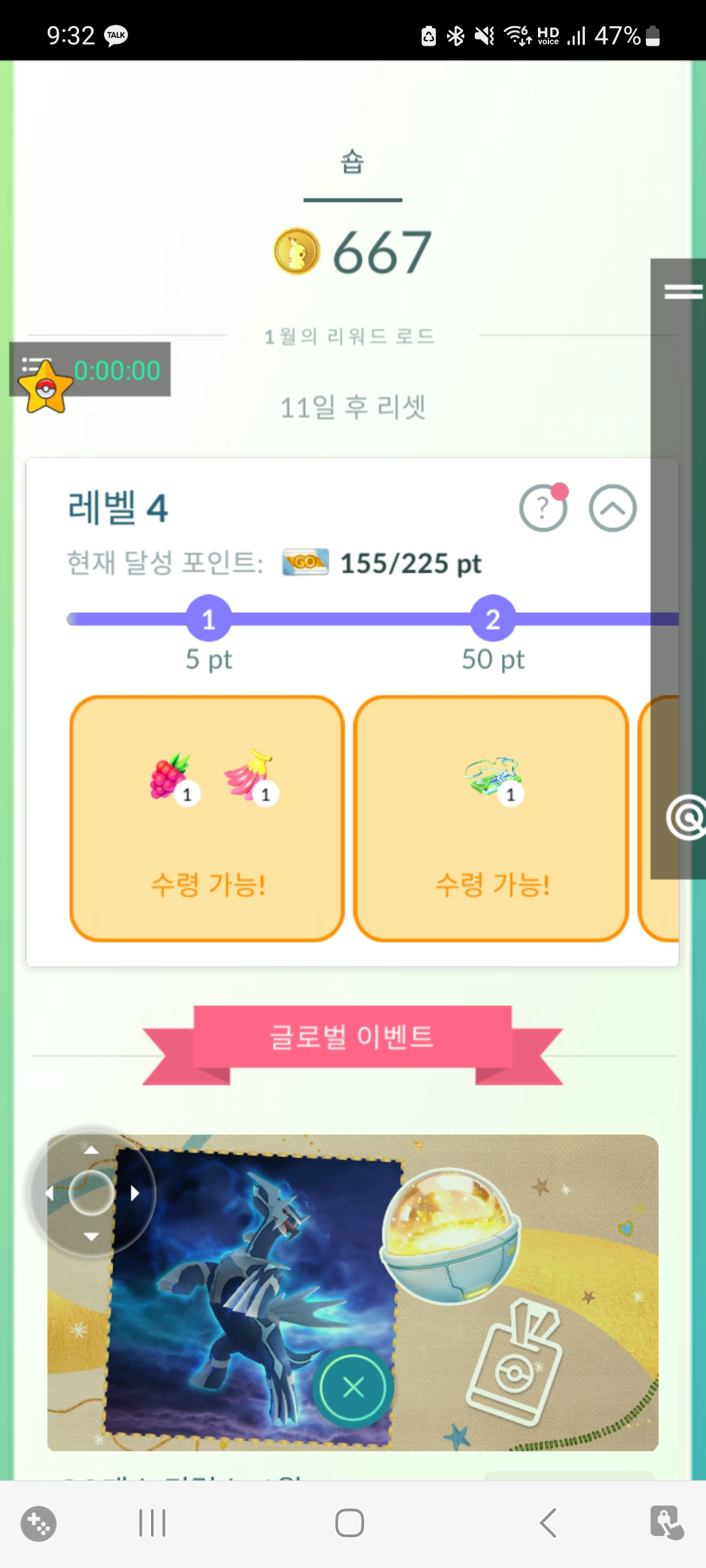
Task: Claim the 5 pt berry reward
Action: pos(207,819)
